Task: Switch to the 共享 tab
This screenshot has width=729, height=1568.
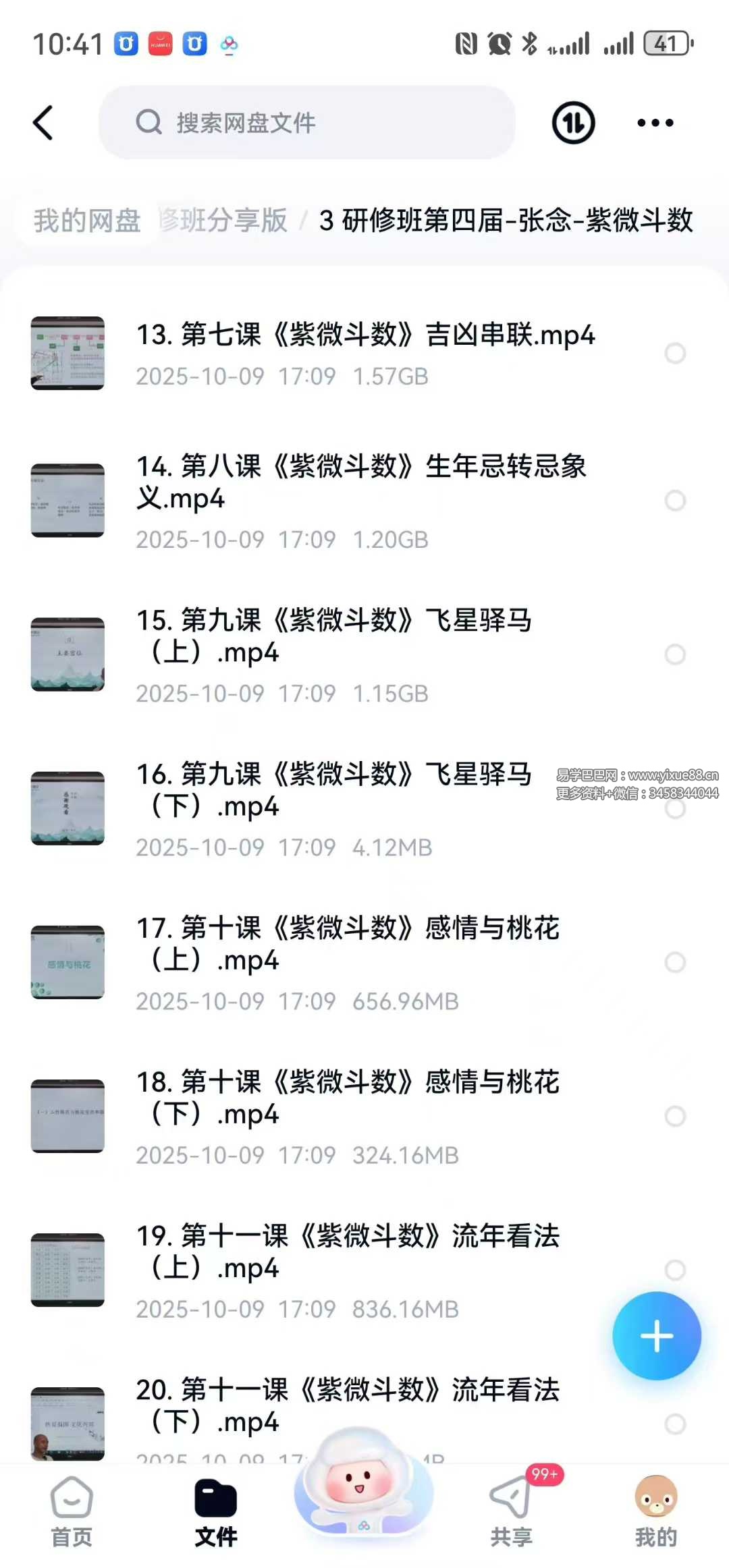Action: [511, 1511]
